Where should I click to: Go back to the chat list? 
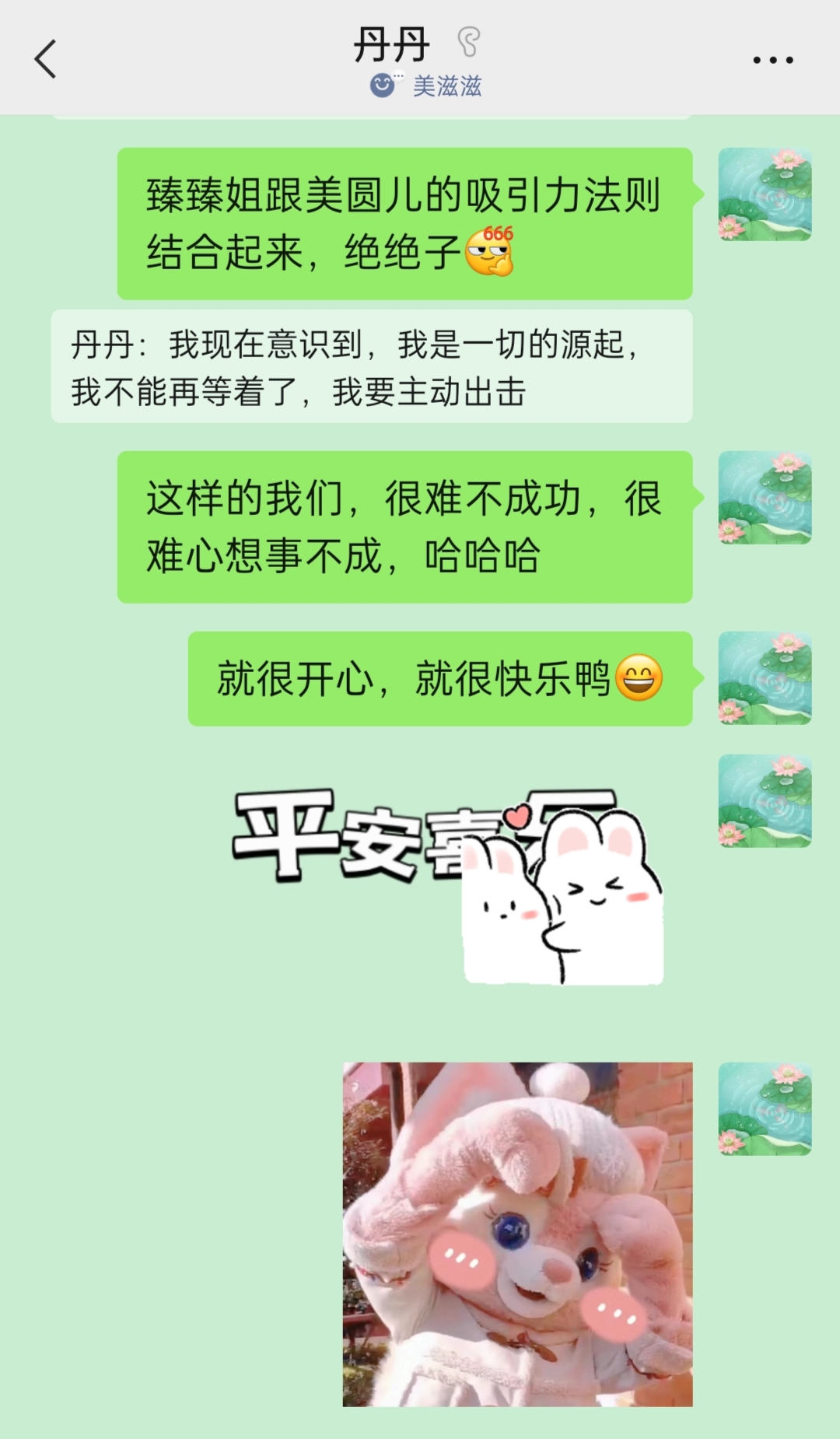[x=46, y=59]
